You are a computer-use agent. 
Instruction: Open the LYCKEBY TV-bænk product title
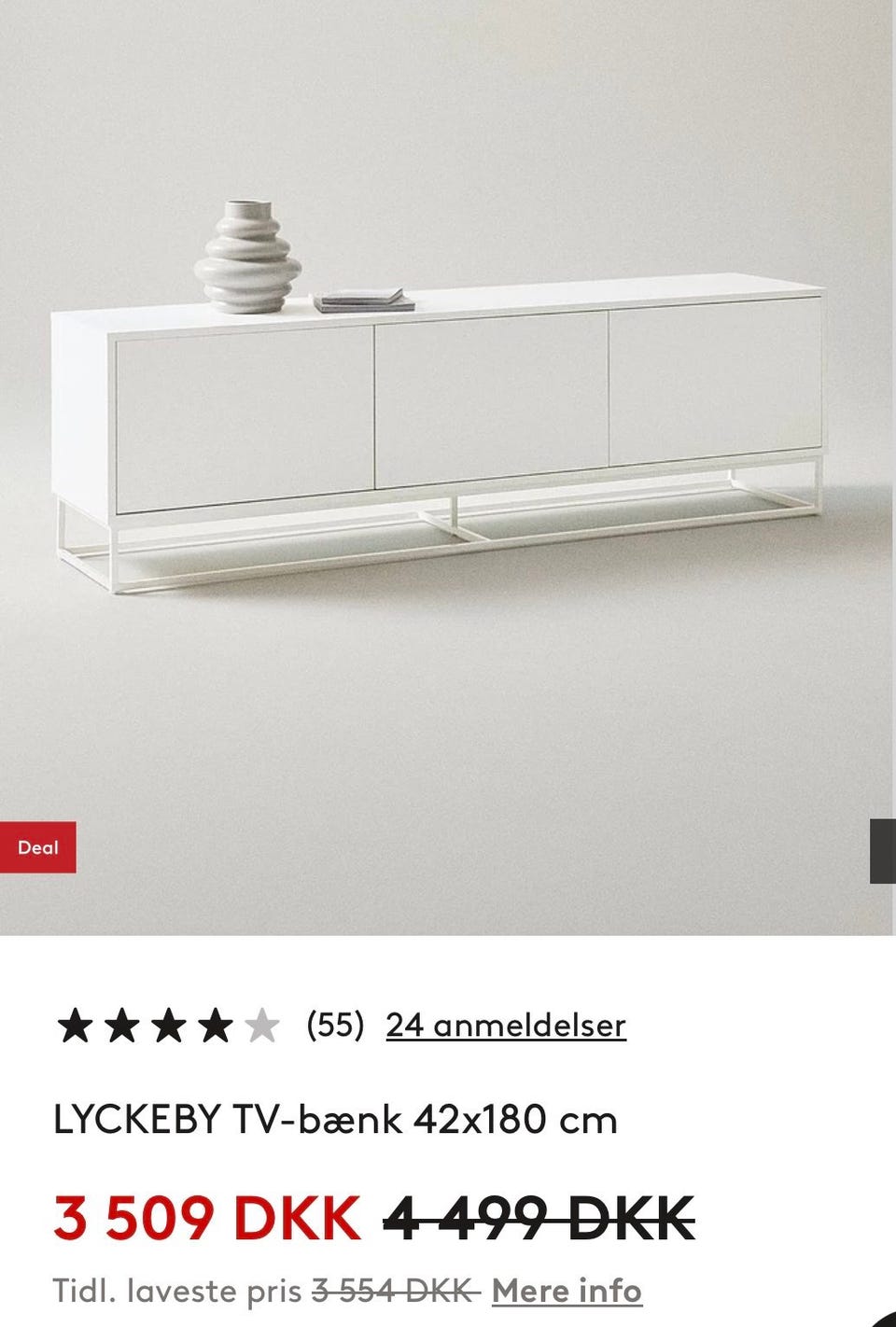pos(336,1122)
